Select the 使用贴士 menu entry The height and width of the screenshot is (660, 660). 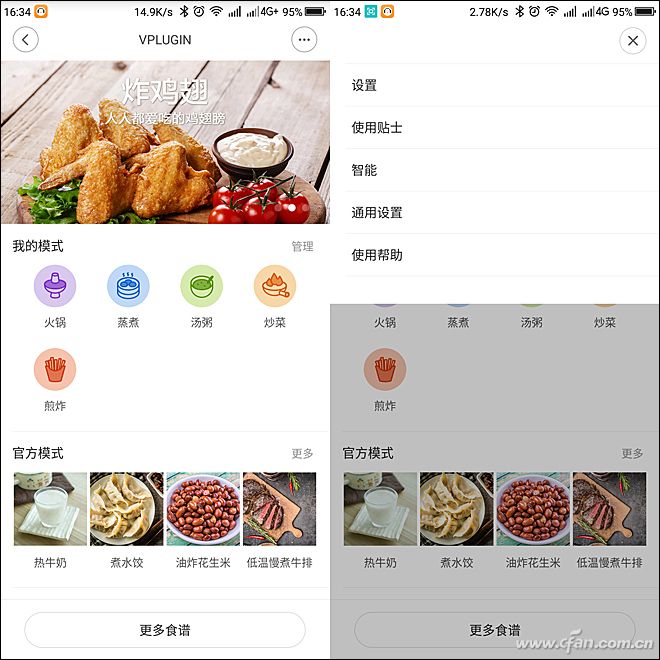tap(377, 128)
